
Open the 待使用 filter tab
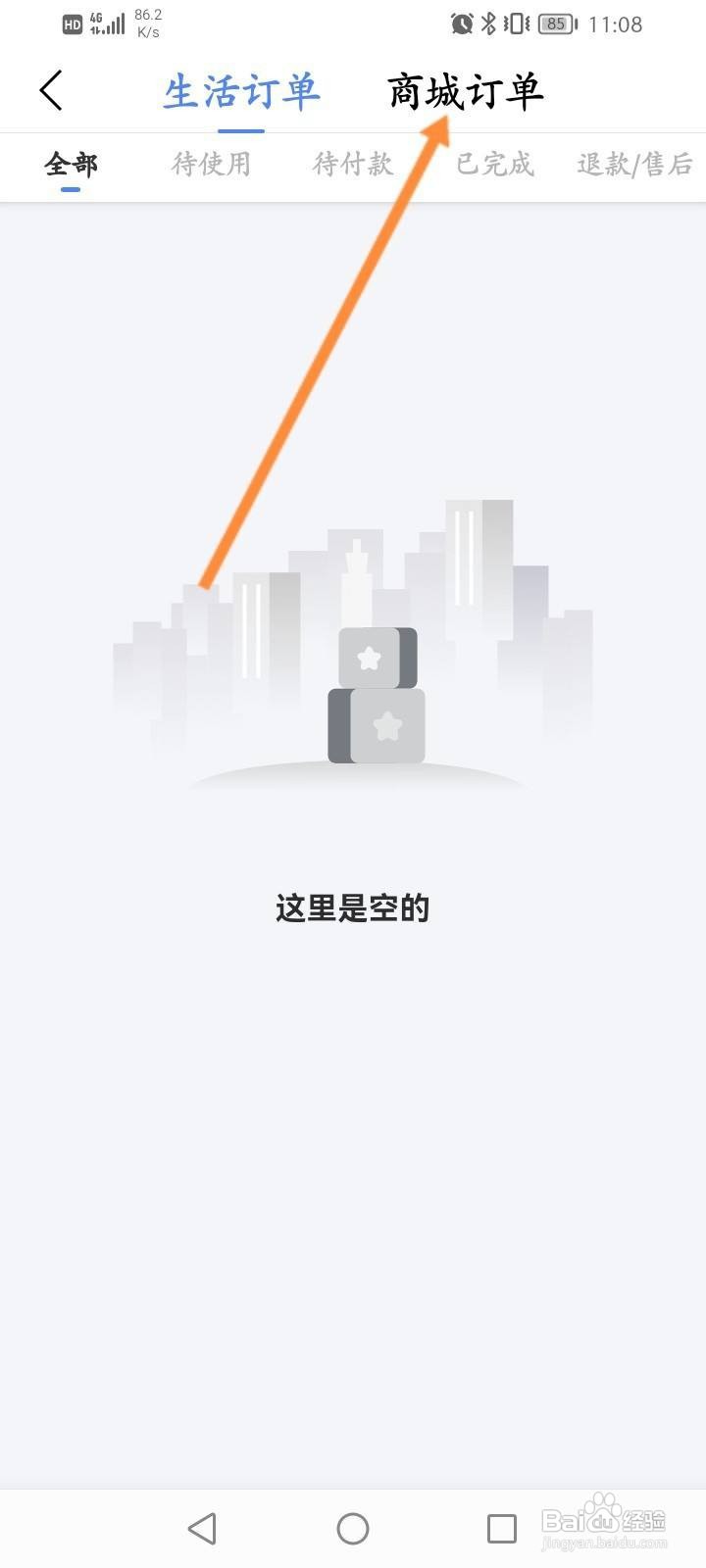pyautogui.click(x=211, y=165)
